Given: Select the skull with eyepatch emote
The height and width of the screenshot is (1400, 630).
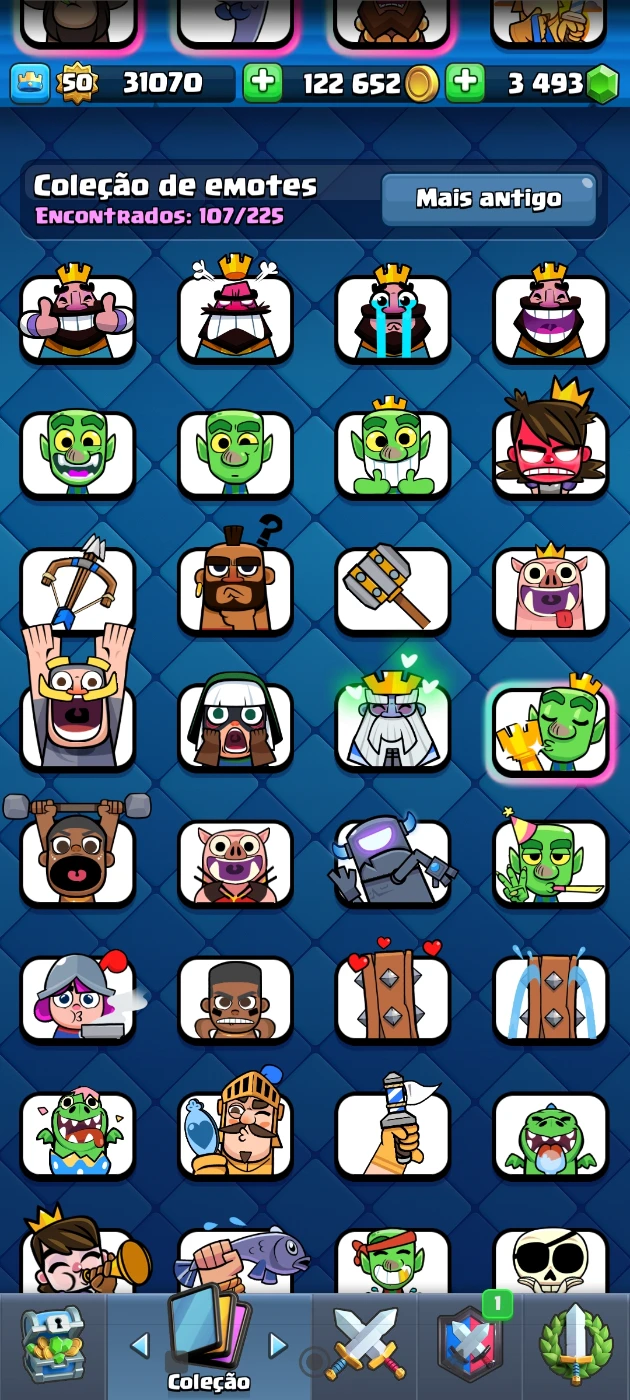Looking at the screenshot, I should [550, 1262].
